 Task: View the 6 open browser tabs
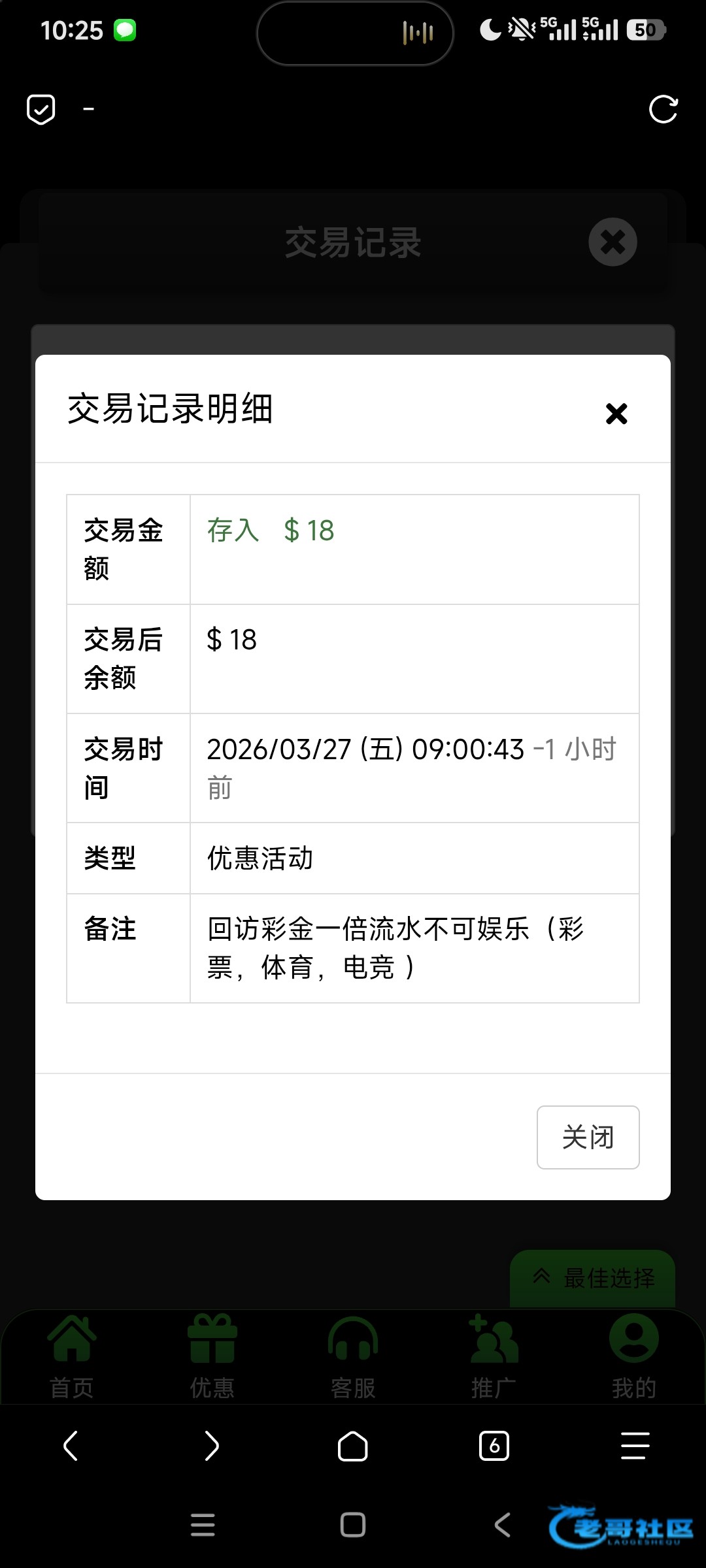494,1445
